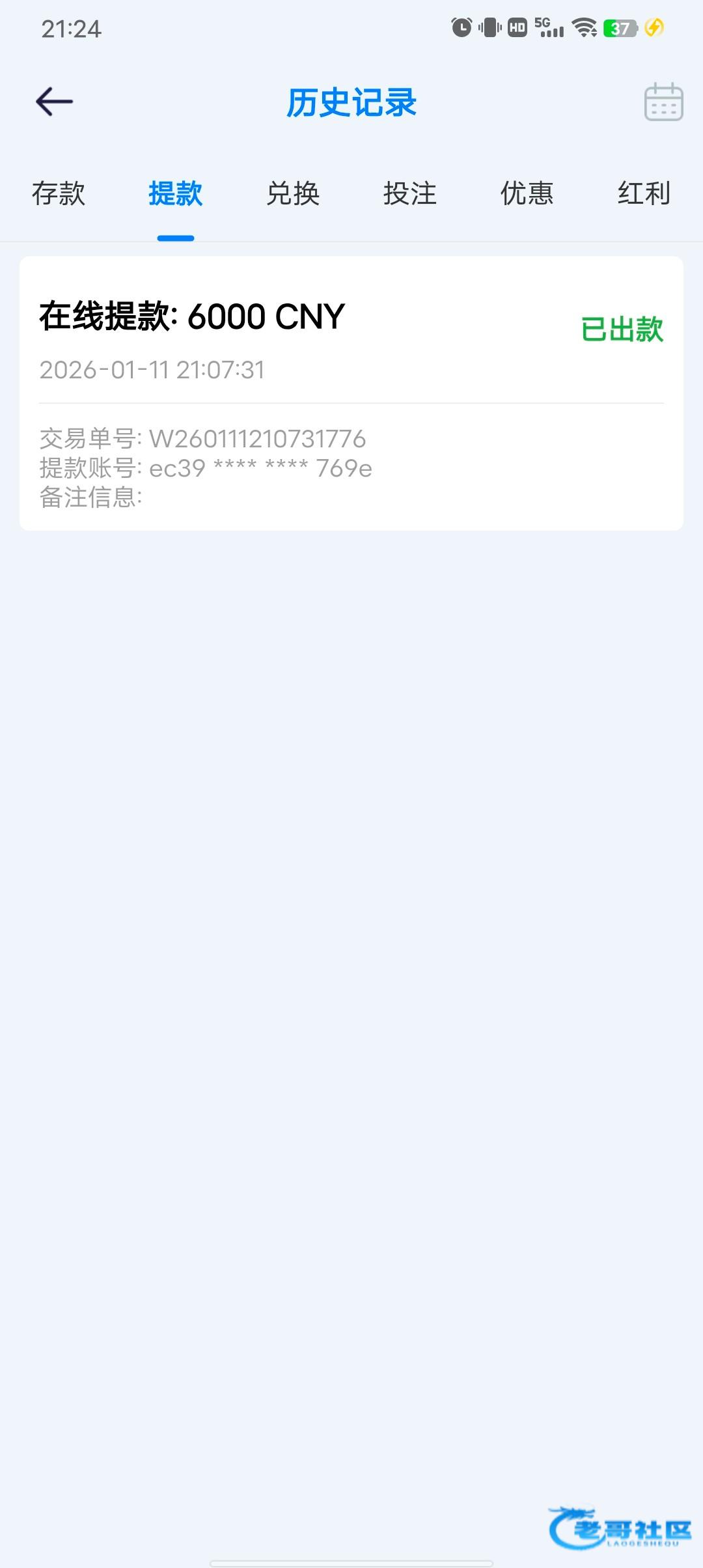
Task: Go back using the arrow icon
Action: pos(54,102)
